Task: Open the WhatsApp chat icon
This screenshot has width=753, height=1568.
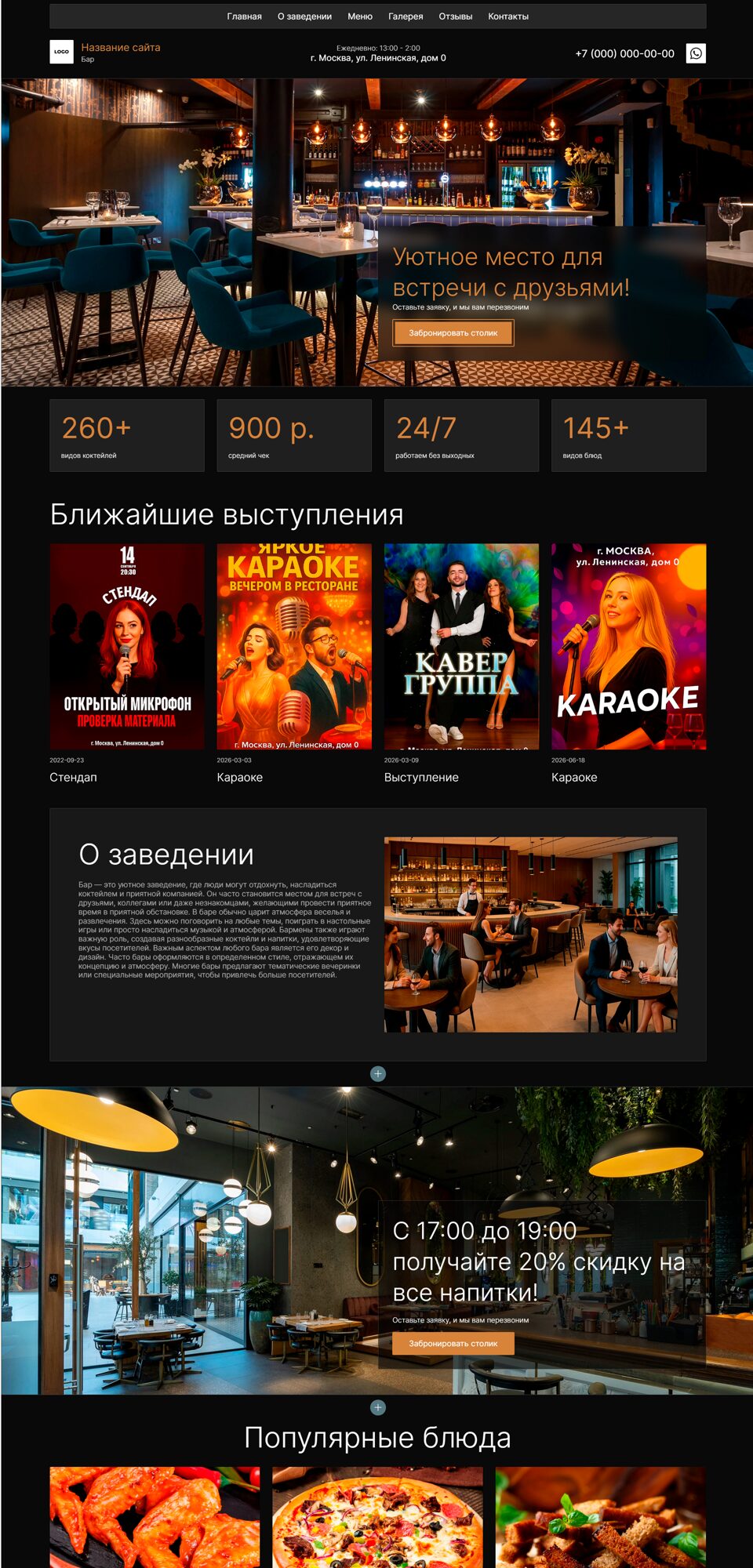Action: click(696, 53)
